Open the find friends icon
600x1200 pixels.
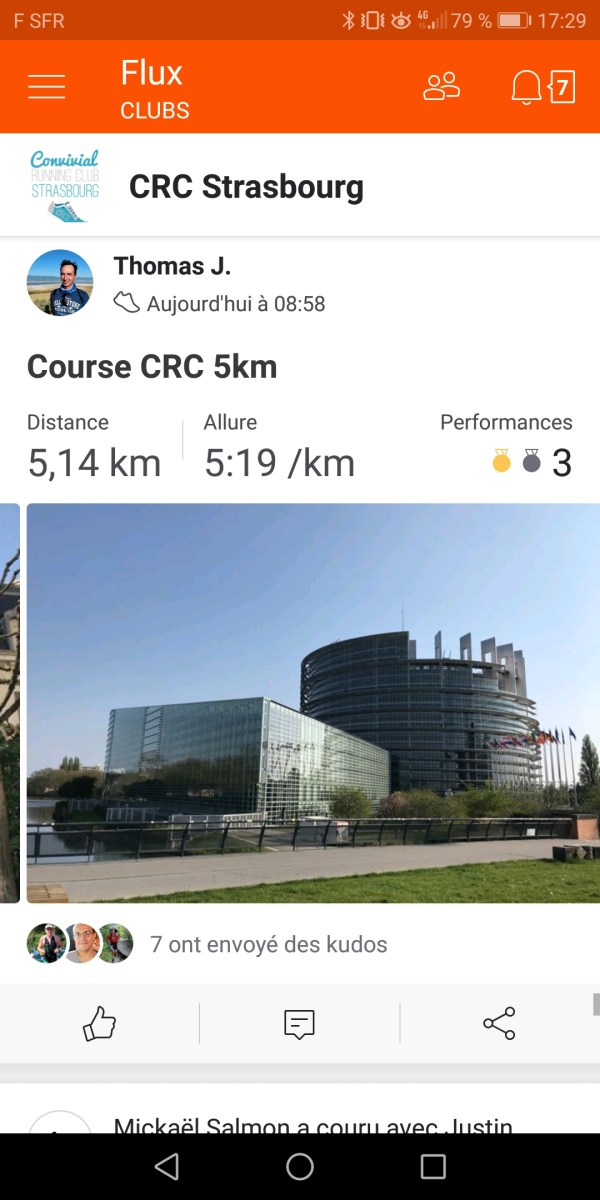[x=441, y=87]
